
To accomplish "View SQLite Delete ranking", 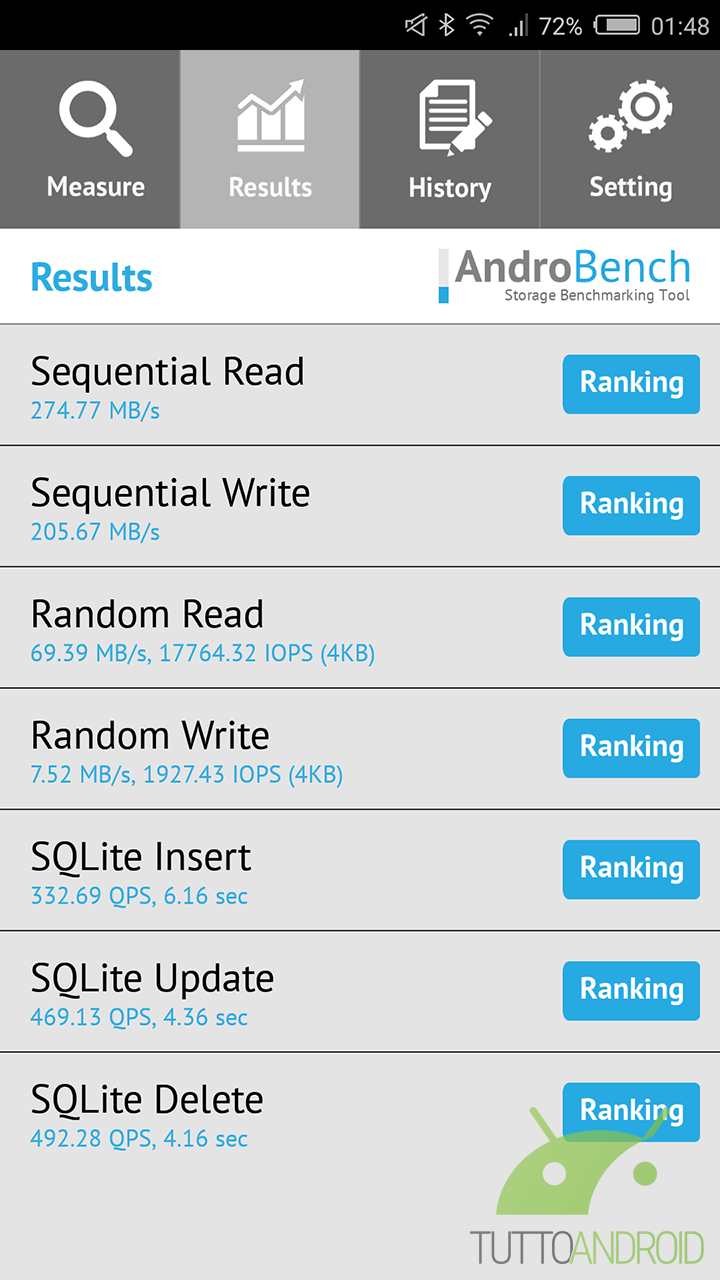I will pyautogui.click(x=631, y=1111).
